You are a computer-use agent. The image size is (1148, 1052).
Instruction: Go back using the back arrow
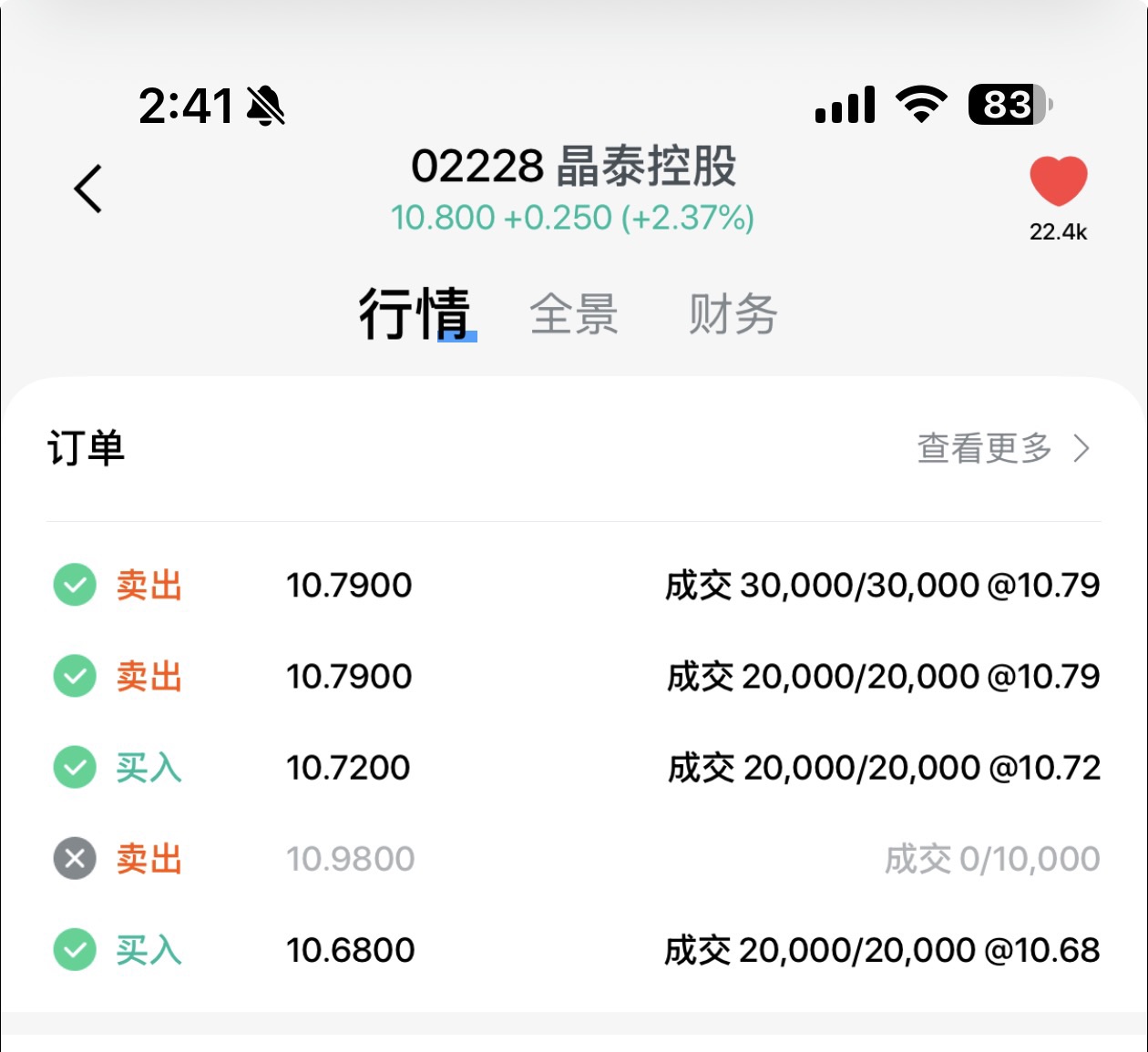pos(88,189)
